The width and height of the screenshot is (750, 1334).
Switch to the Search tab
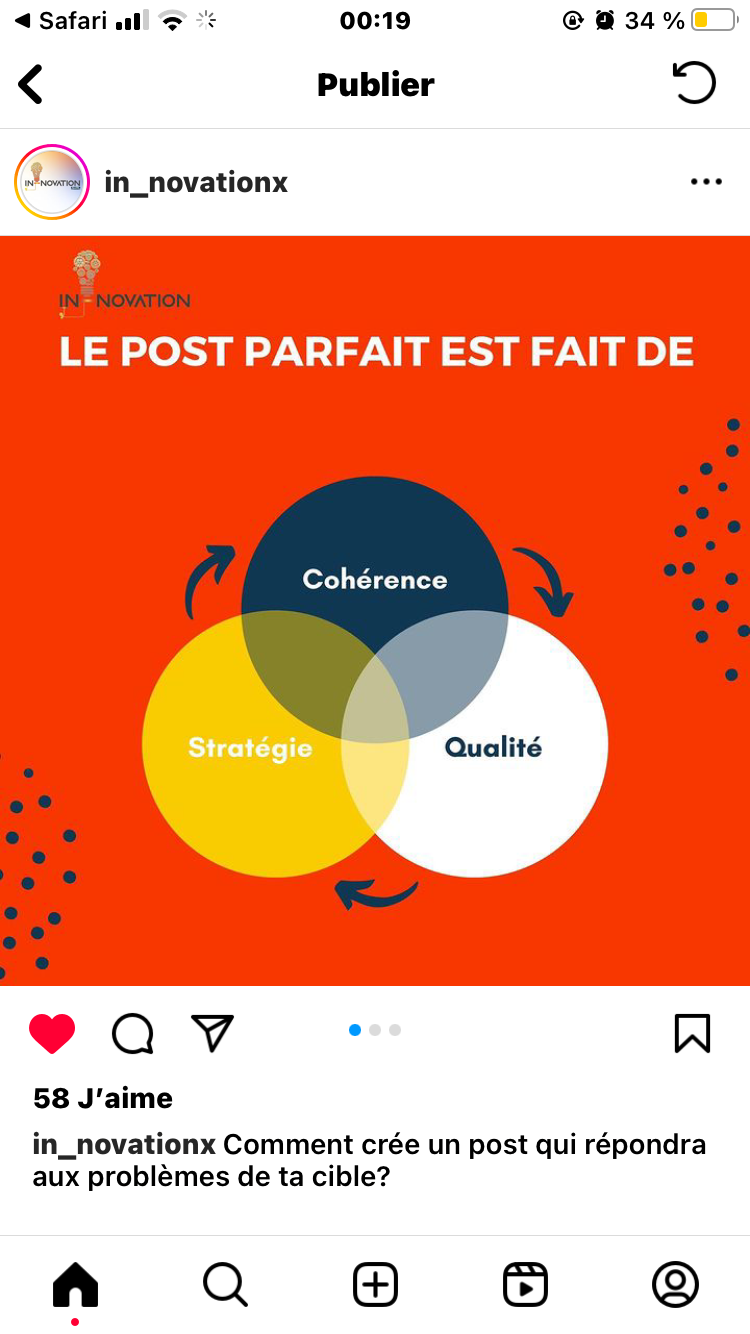click(x=225, y=1284)
